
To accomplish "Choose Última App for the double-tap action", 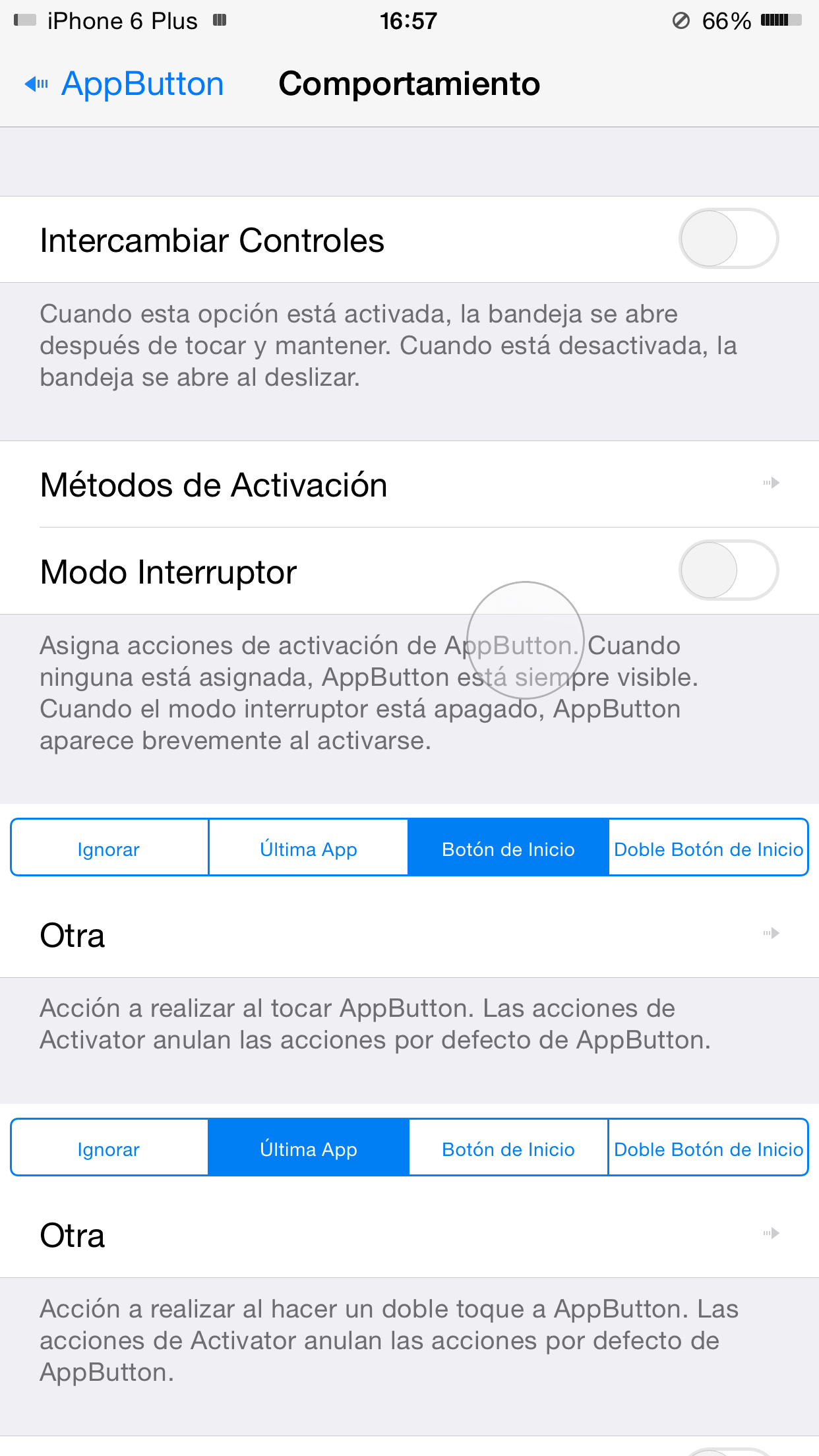I will (309, 1149).
